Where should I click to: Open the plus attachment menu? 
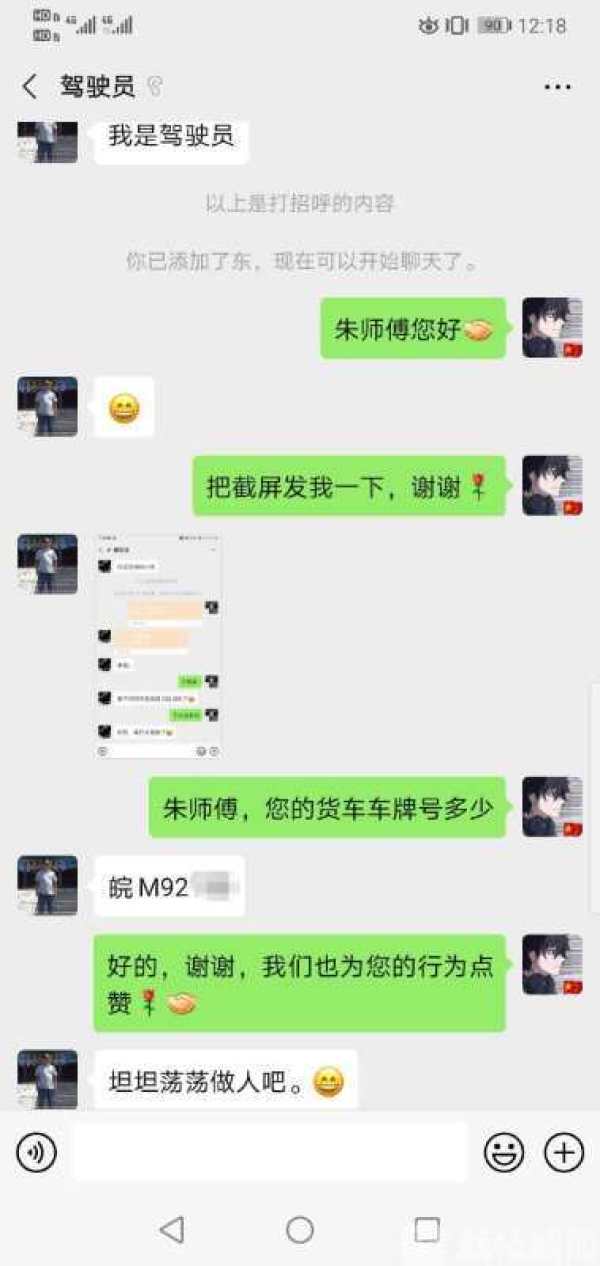click(563, 1153)
